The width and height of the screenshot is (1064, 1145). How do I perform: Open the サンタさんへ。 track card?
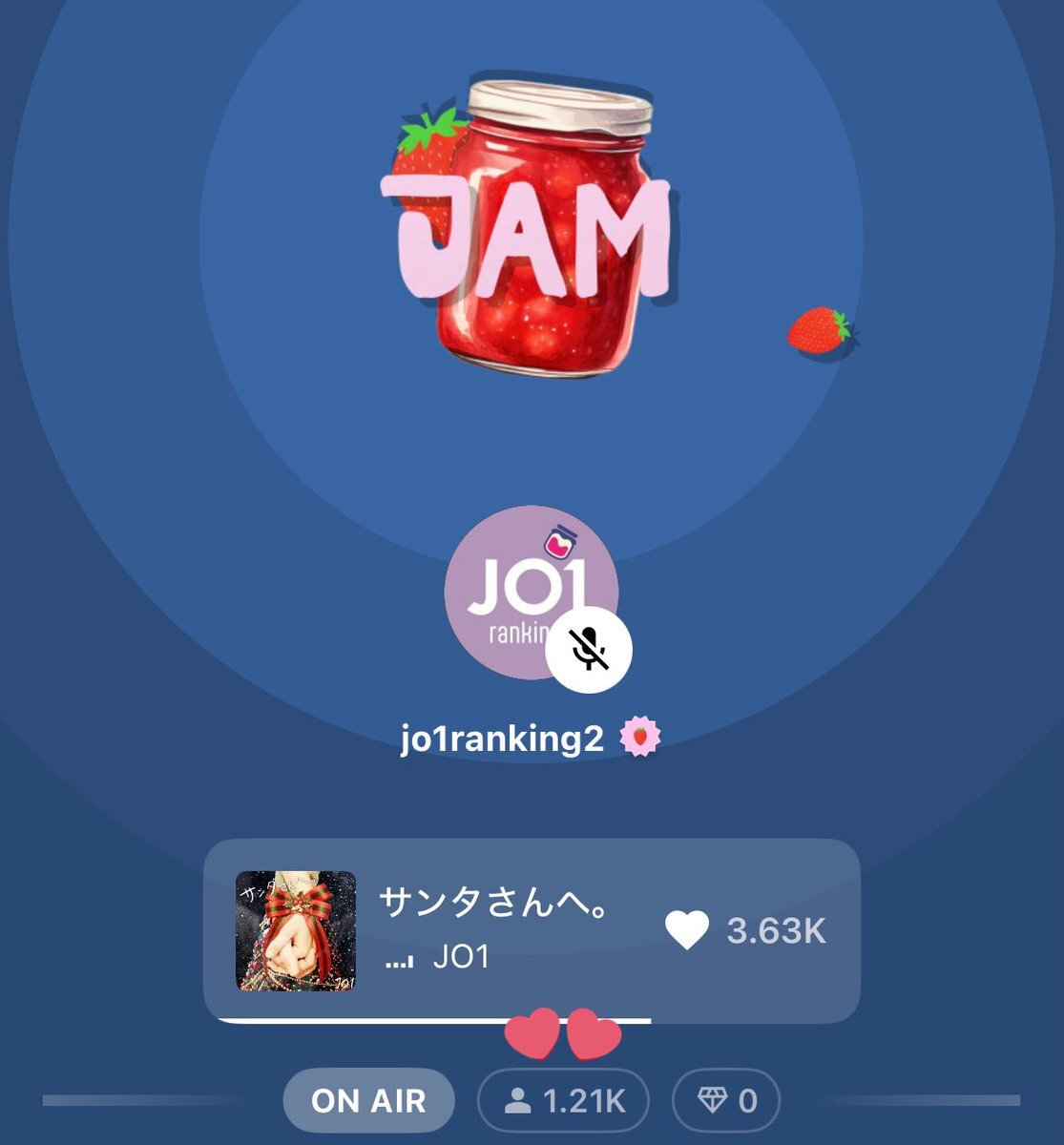[x=496, y=928]
